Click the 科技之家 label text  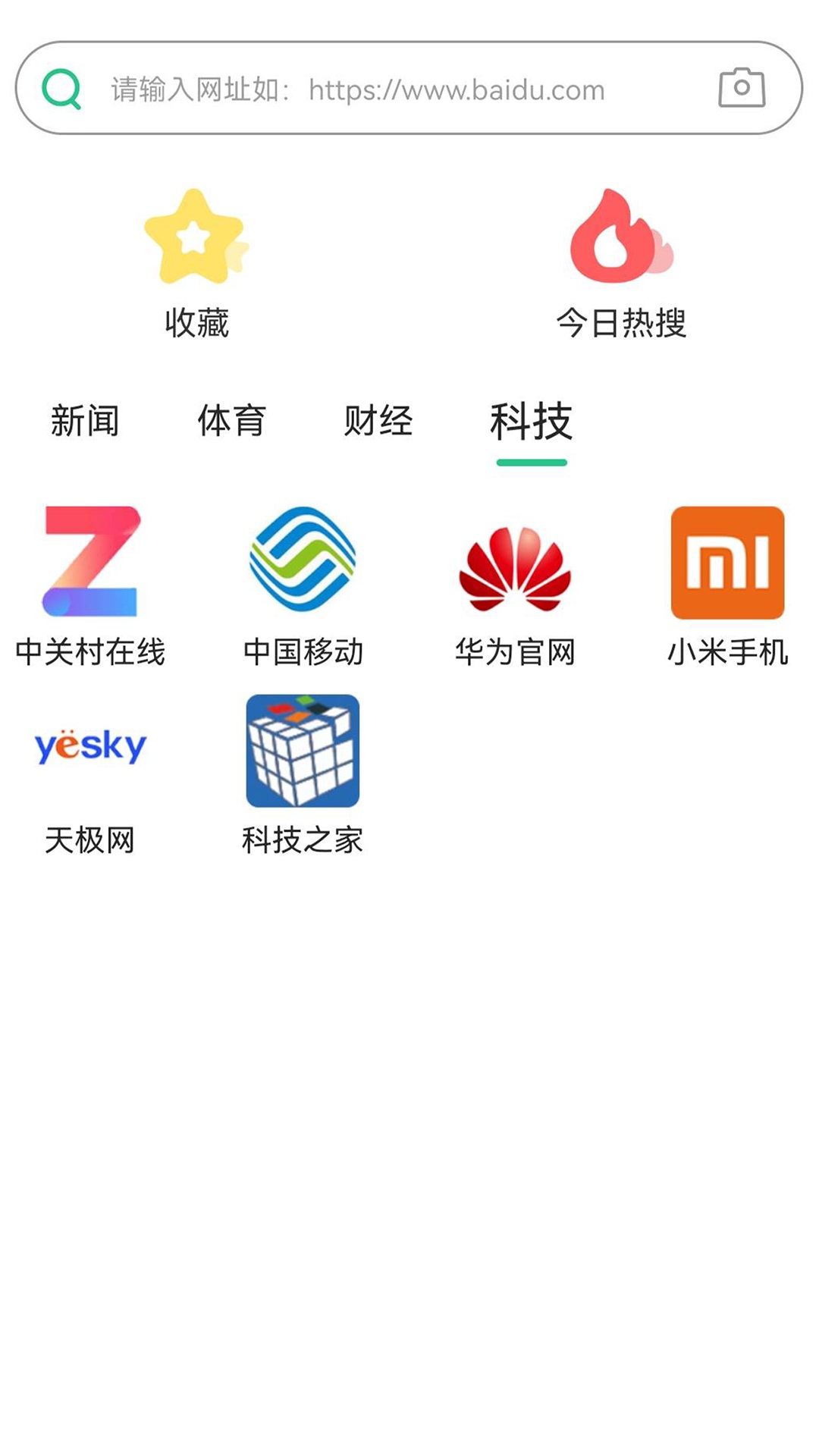(302, 840)
